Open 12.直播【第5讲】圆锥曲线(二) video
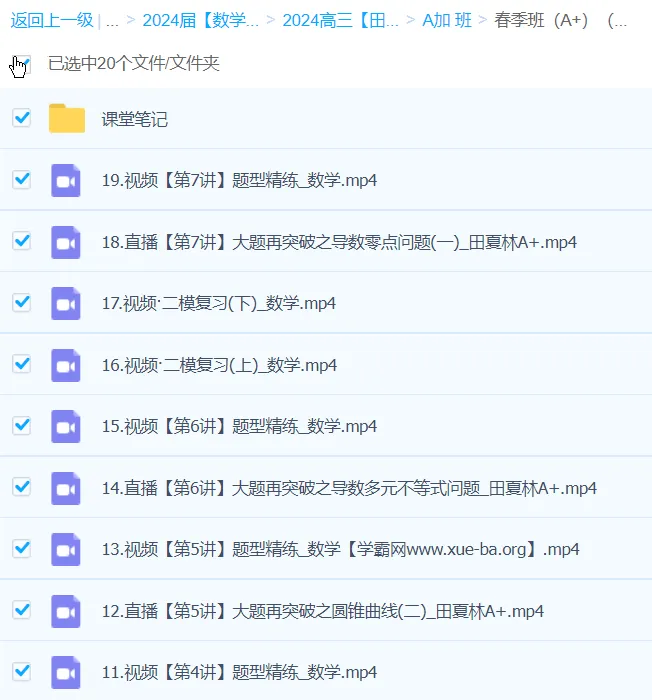 pos(324,611)
